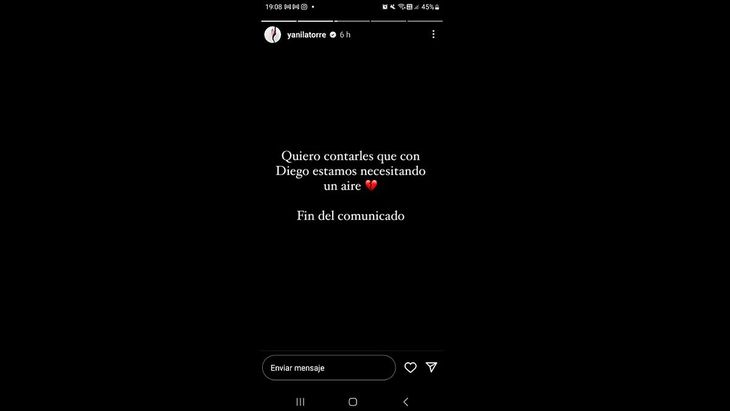Viewport: 730px width, 411px height.
Task: Open the story overflow menu
Action: click(x=433, y=34)
